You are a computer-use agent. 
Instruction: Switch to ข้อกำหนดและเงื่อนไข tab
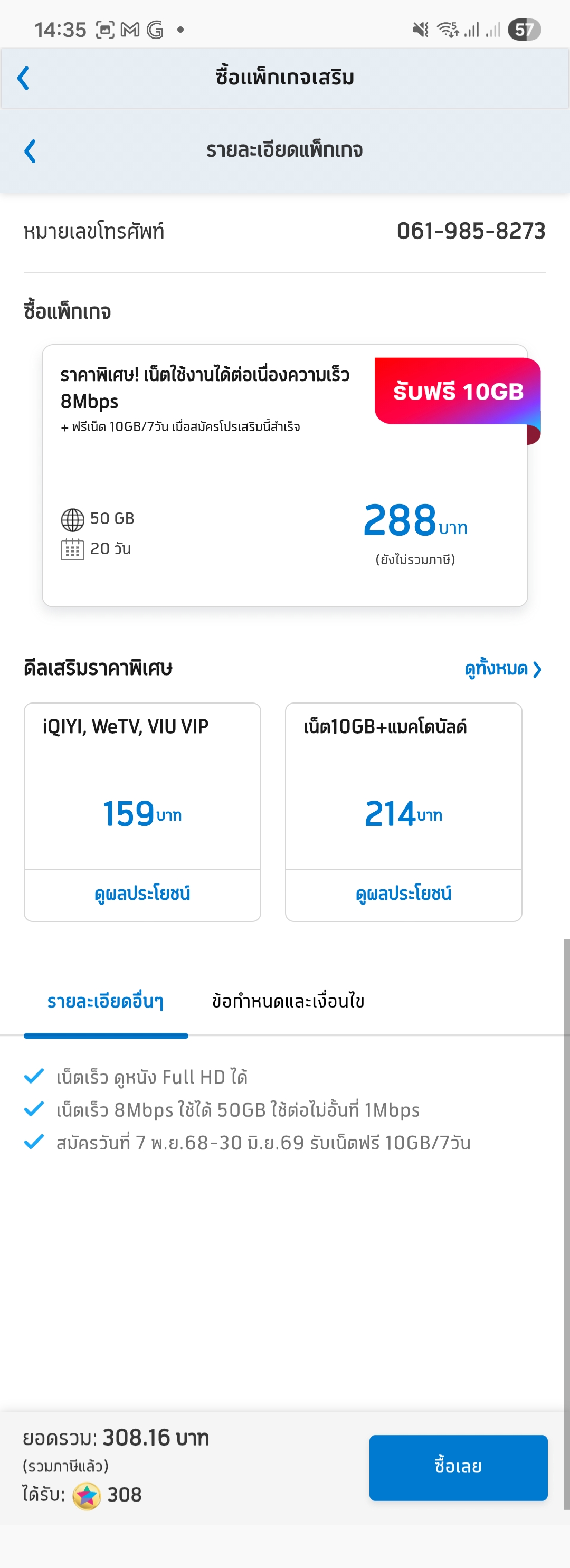tap(288, 1001)
